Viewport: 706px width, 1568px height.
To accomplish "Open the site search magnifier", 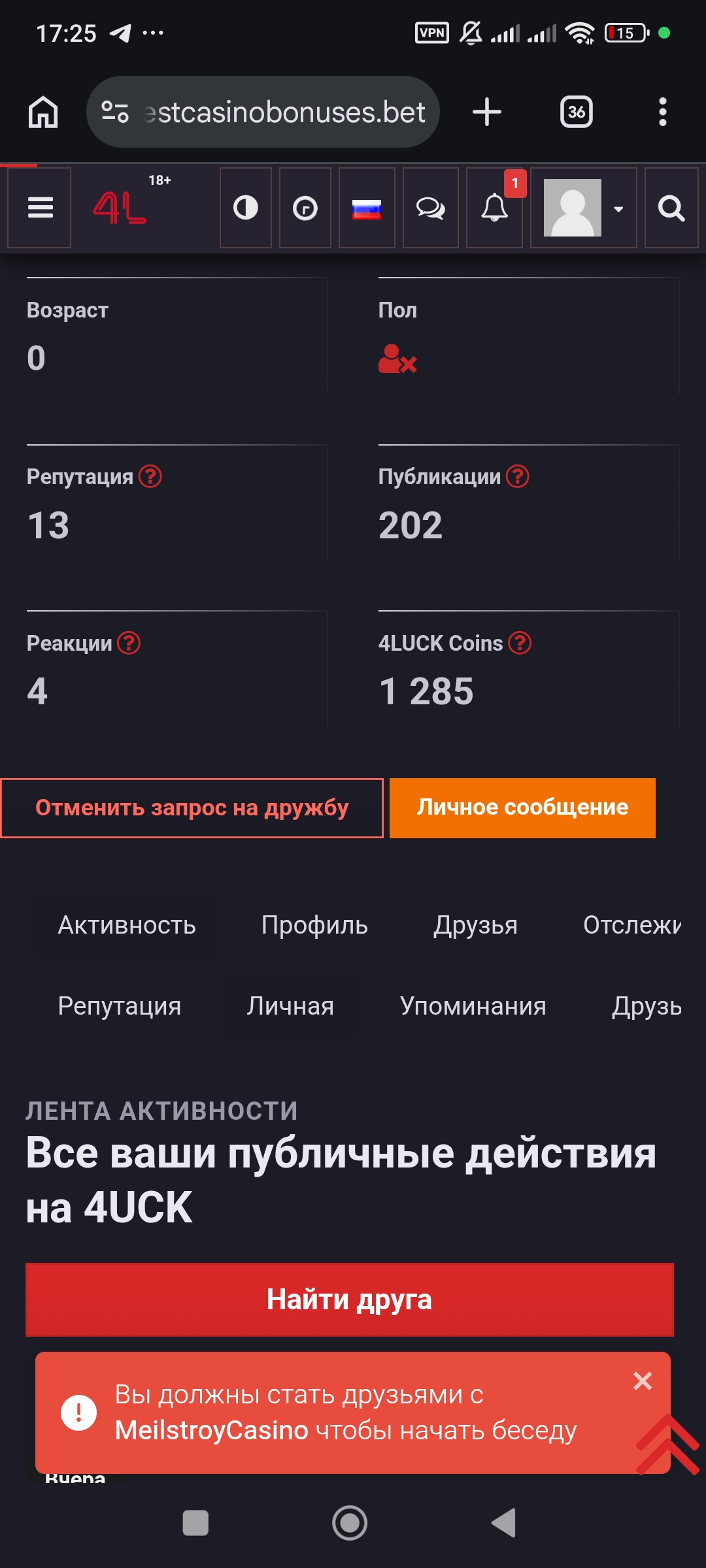I will click(x=671, y=208).
